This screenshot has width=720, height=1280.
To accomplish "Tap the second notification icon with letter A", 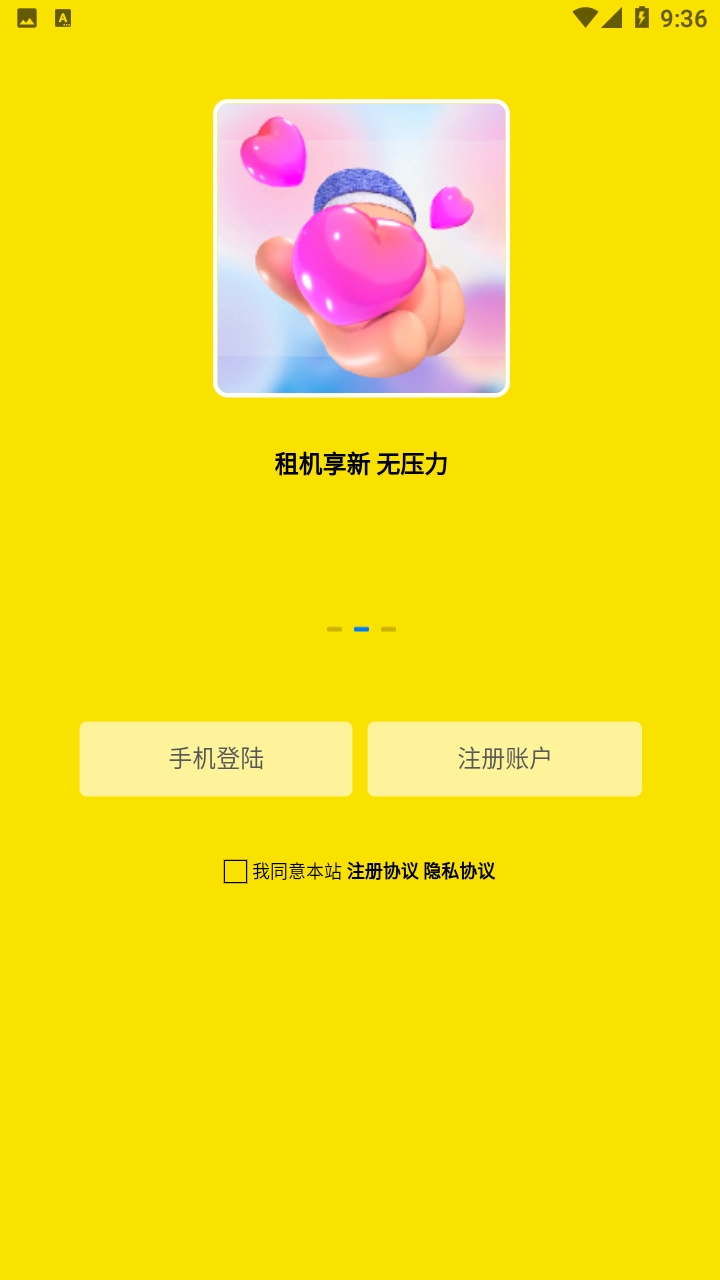I will pos(62,17).
